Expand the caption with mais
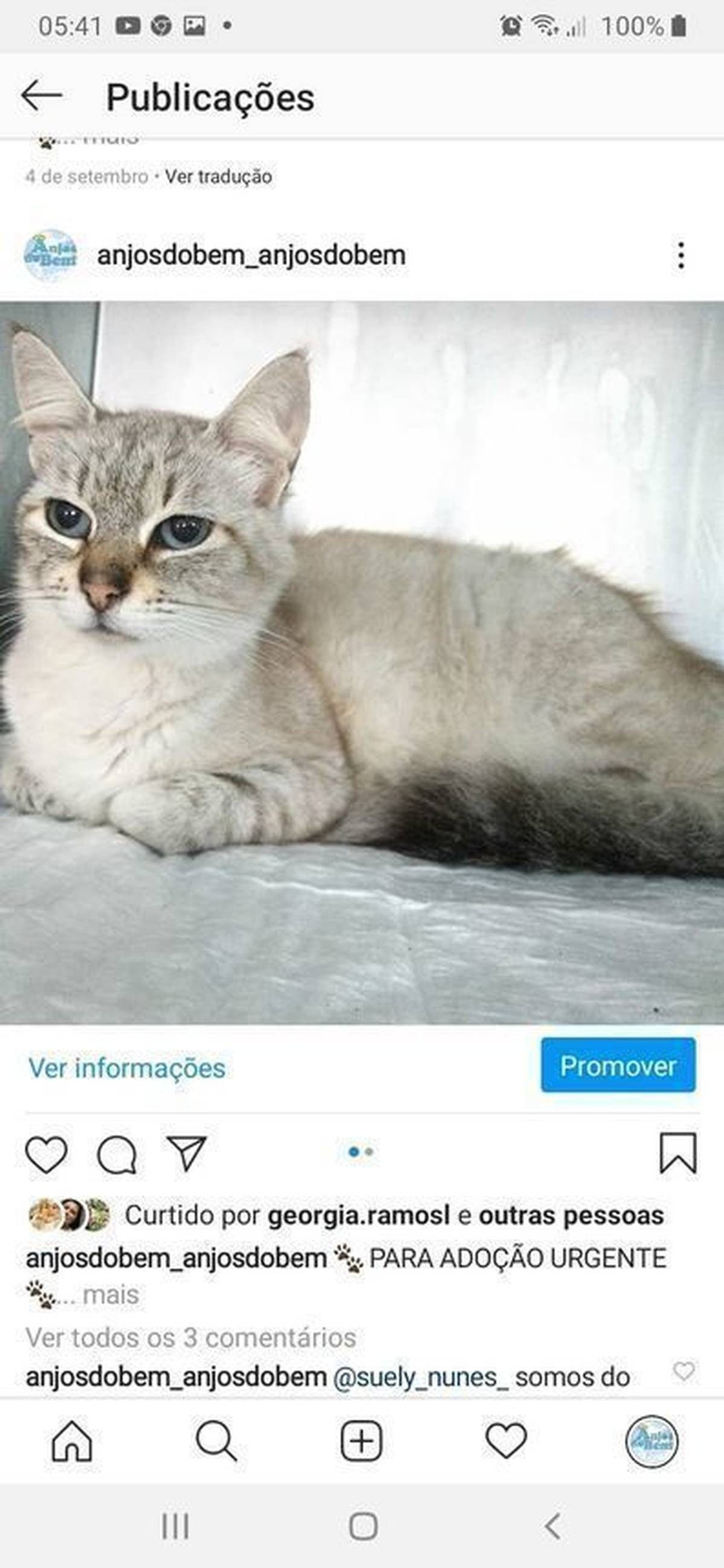 point(111,1295)
